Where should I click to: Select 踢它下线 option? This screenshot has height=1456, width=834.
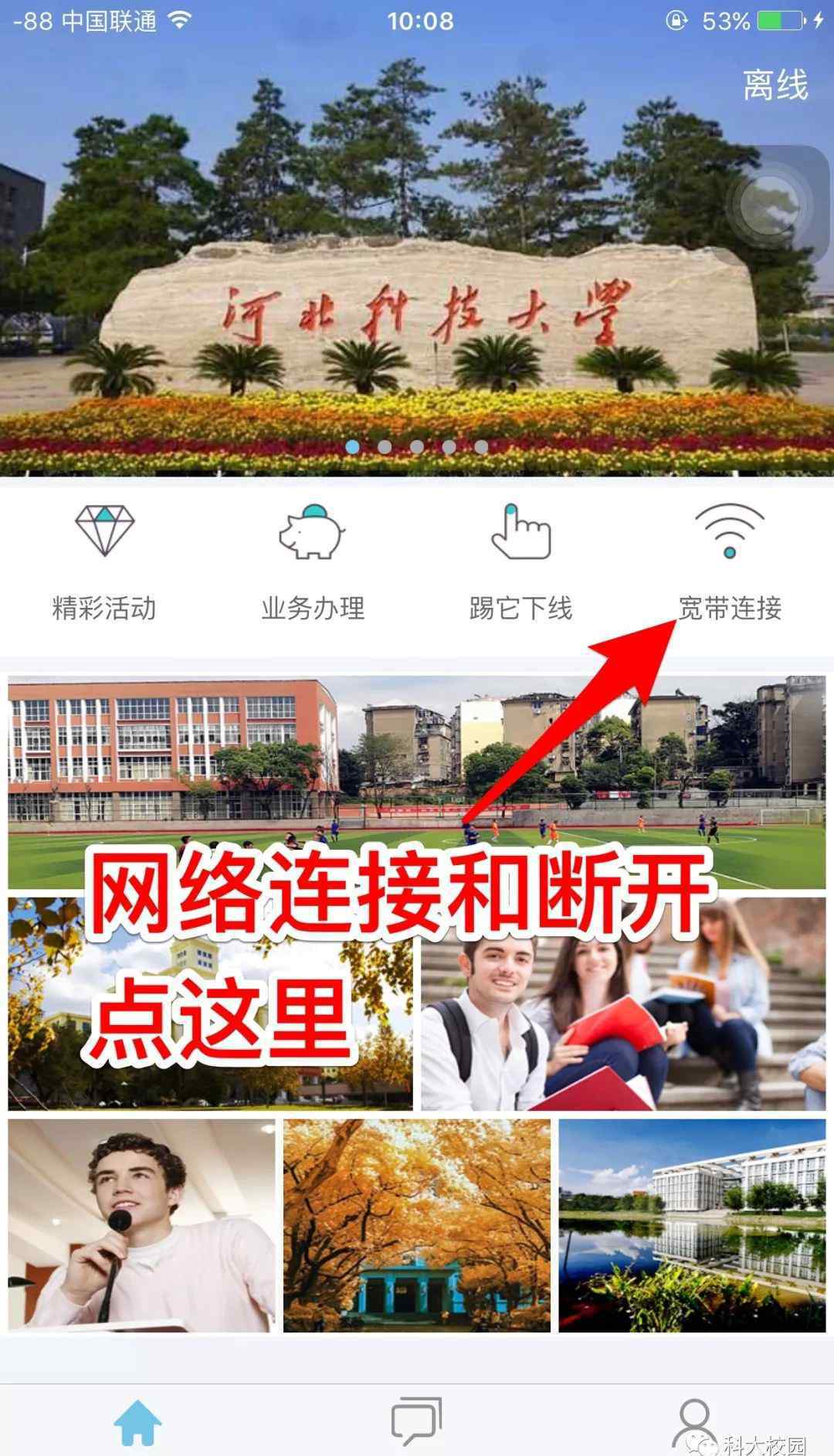(x=521, y=562)
